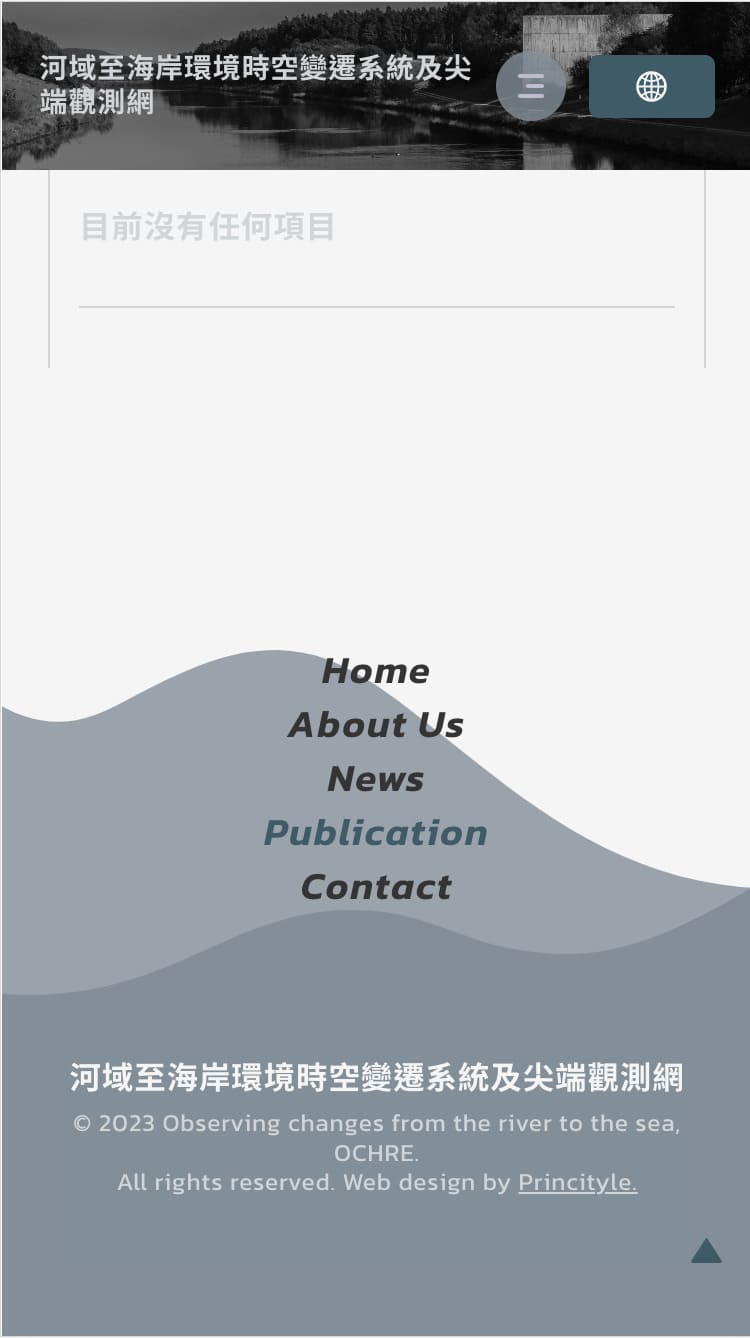The image size is (750, 1338).
Task: Open the globe language selector
Action: [651, 87]
